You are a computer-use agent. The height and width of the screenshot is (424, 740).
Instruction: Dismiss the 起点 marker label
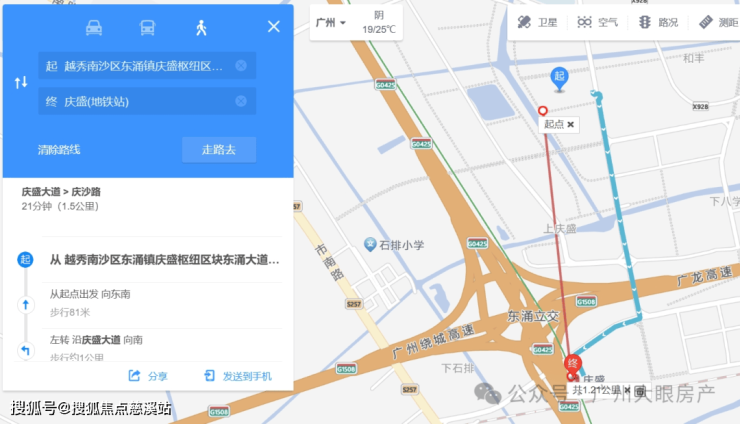tap(571, 125)
